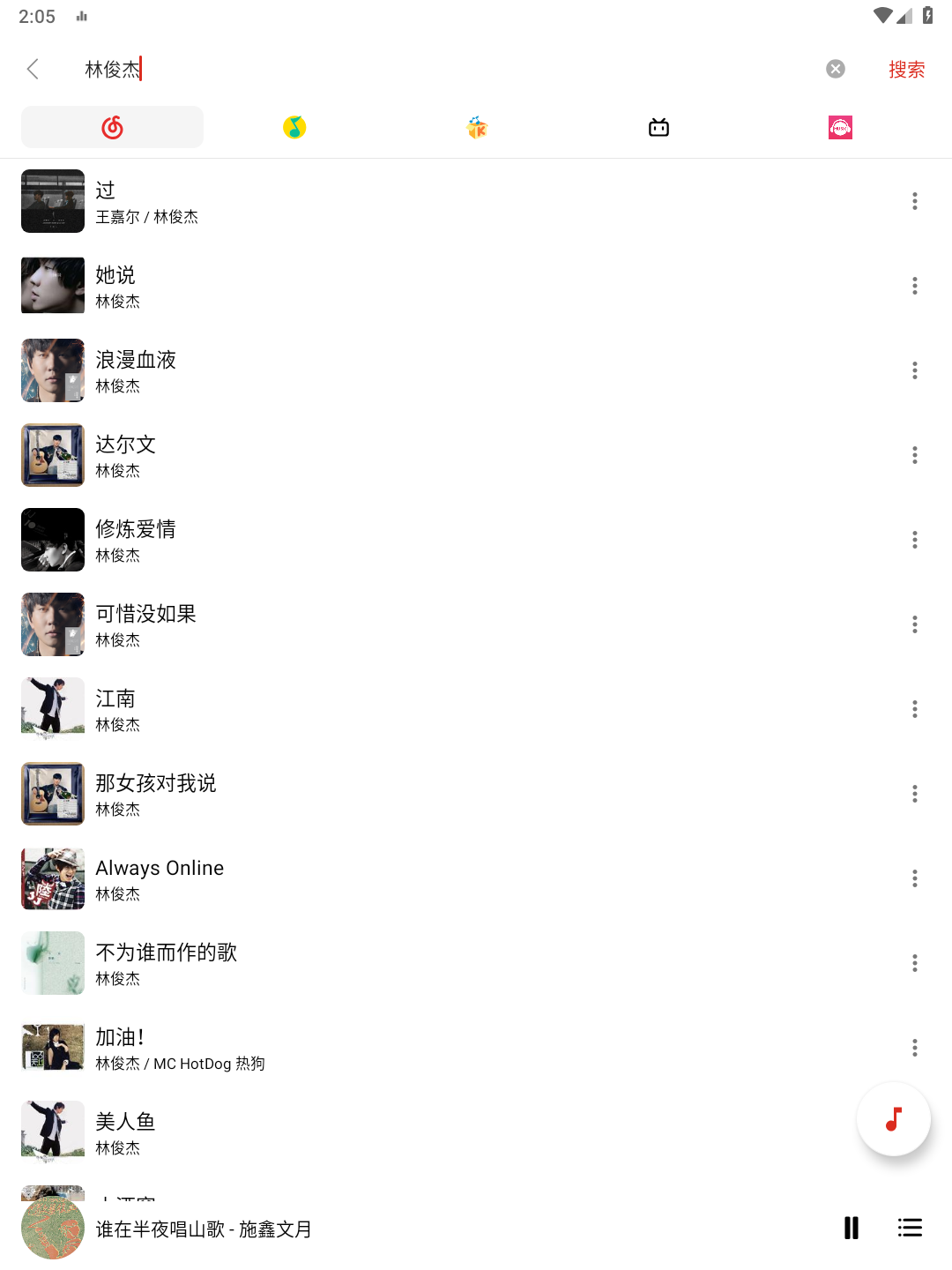Open more options for 达尔文
Viewport: 952px width, 1270px height.
(914, 455)
